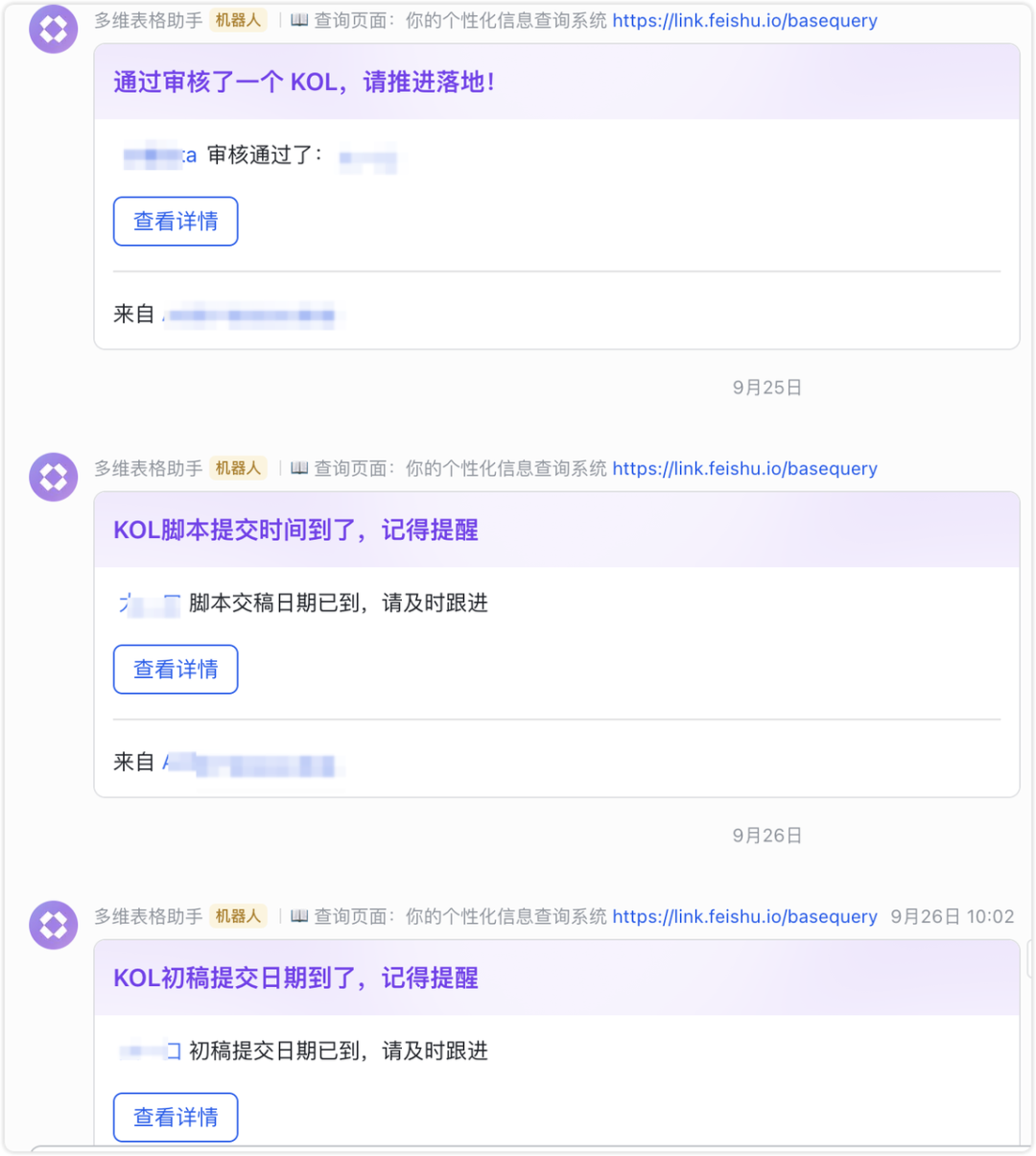Image resolution: width=1036 pixels, height=1156 pixels.
Task: Click the book icon in the second message header
Action: [302, 468]
